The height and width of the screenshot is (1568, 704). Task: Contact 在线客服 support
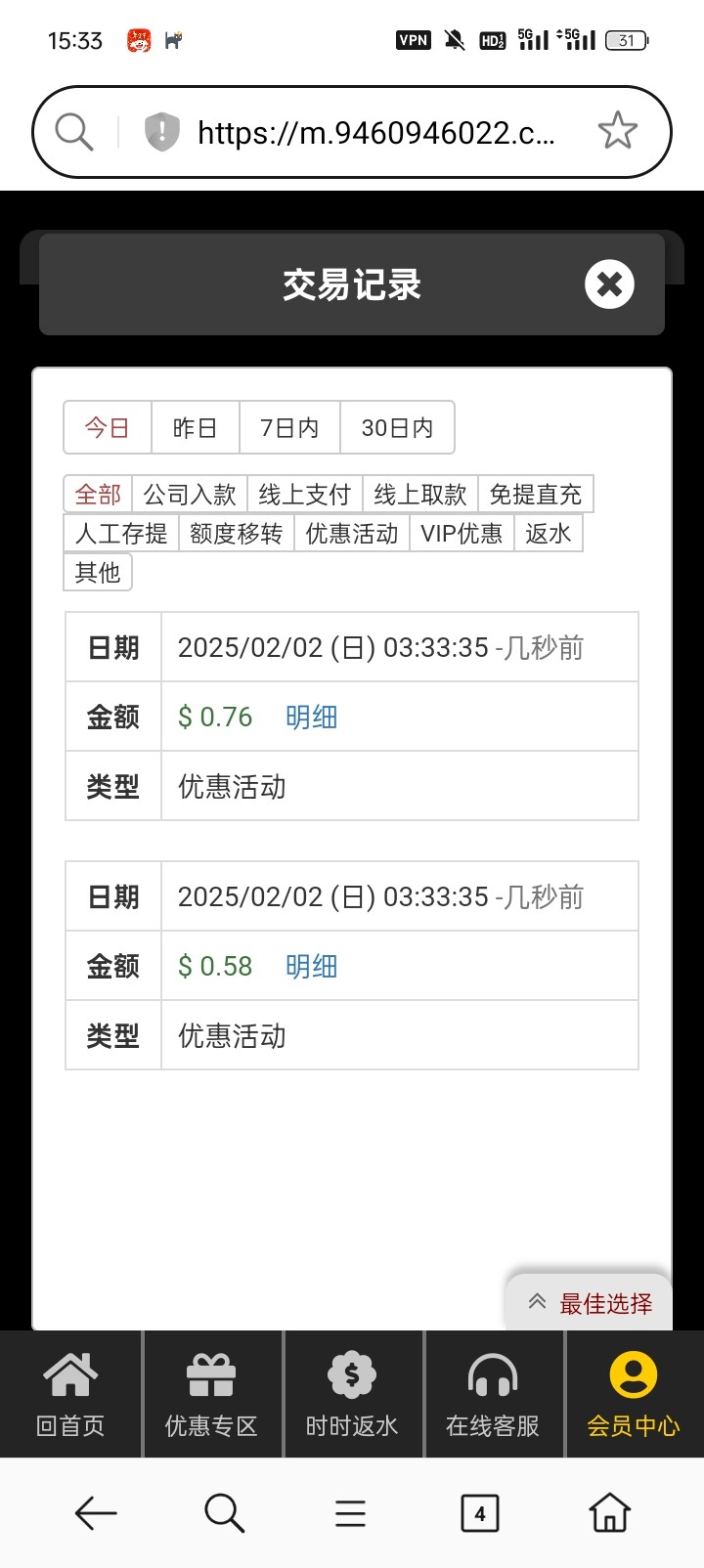[493, 1394]
